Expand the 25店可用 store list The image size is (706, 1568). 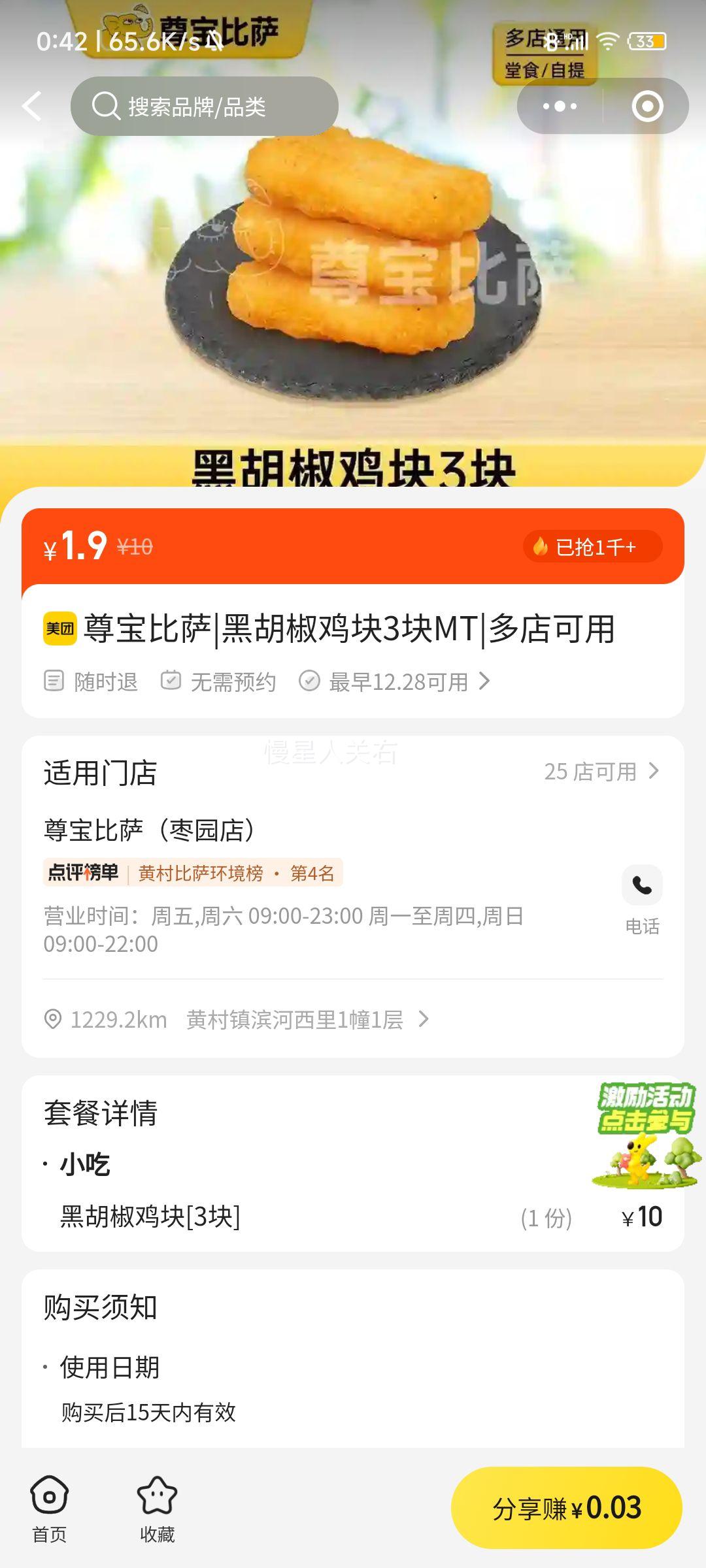[x=602, y=771]
